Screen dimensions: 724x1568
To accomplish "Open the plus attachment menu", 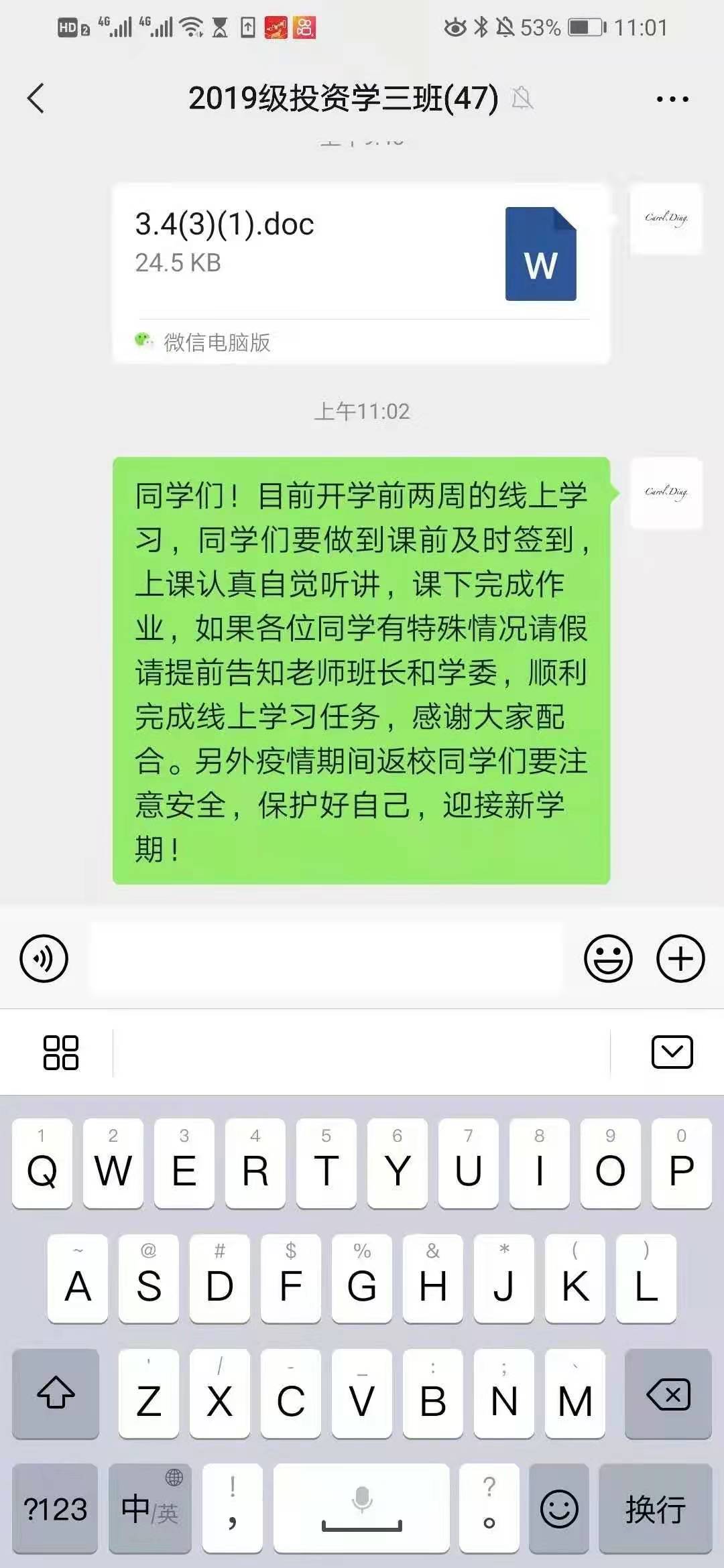I will tap(680, 958).
